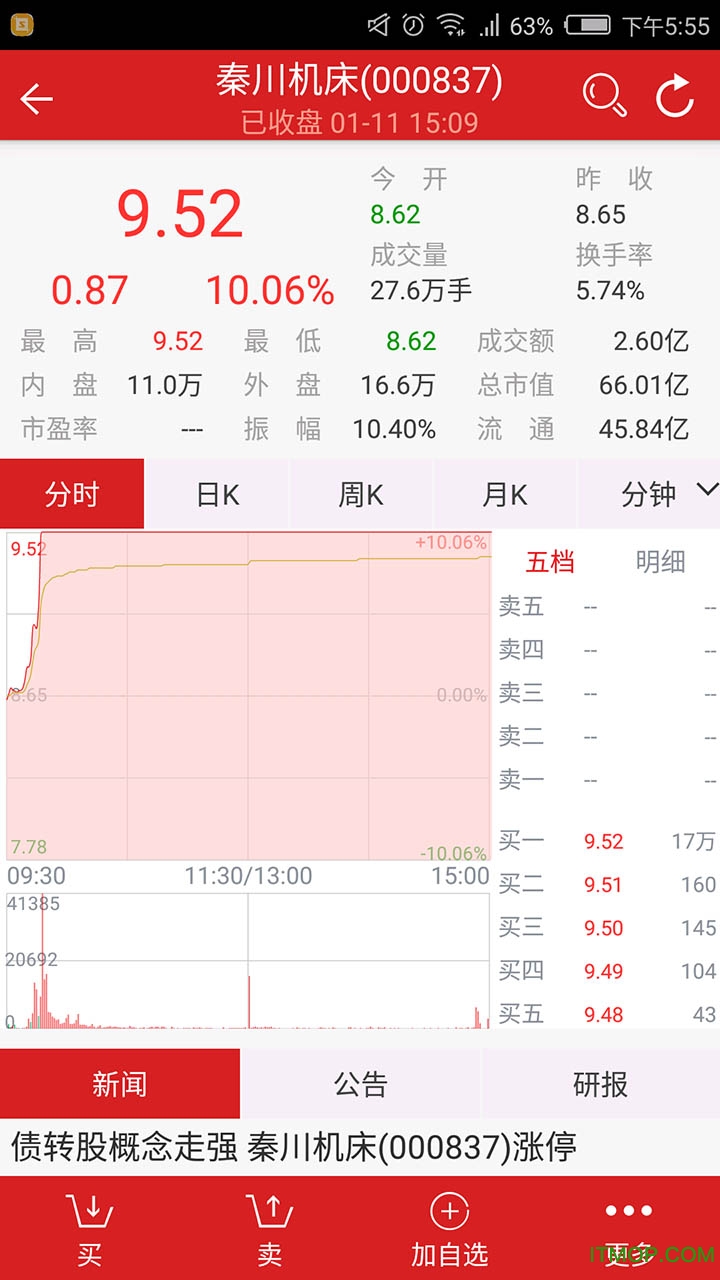Open the 公告 tab
Screen dimensions: 720x1280
pyautogui.click(x=361, y=1084)
